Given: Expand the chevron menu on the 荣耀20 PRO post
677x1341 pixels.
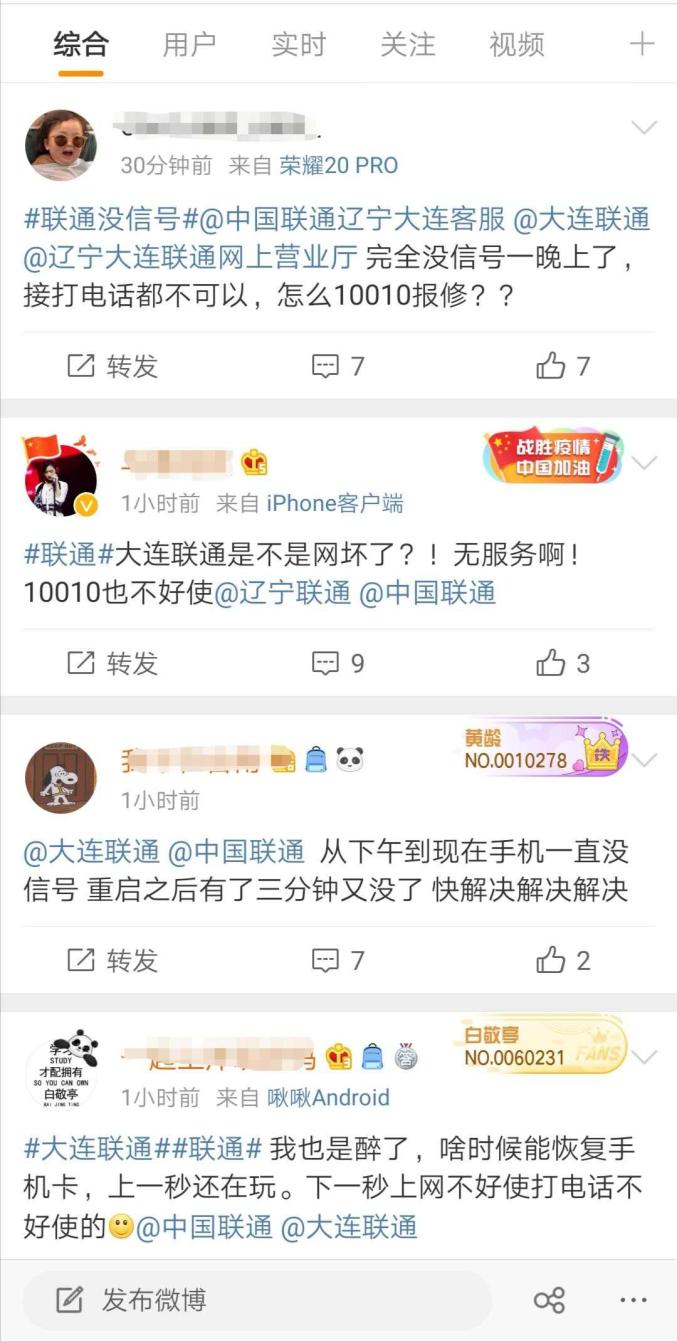Looking at the screenshot, I should click(644, 127).
